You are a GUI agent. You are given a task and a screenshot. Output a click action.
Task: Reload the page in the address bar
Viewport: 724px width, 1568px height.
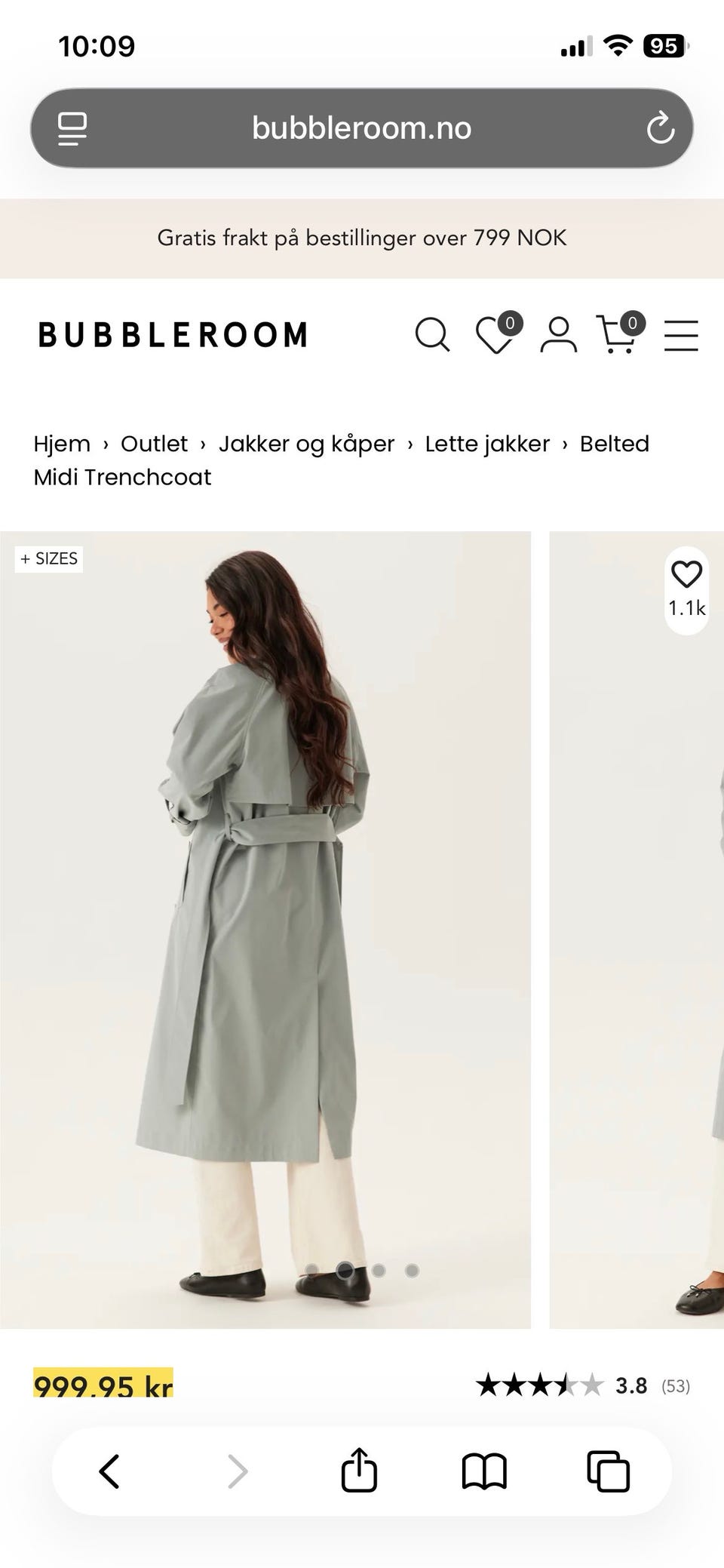[x=660, y=128]
